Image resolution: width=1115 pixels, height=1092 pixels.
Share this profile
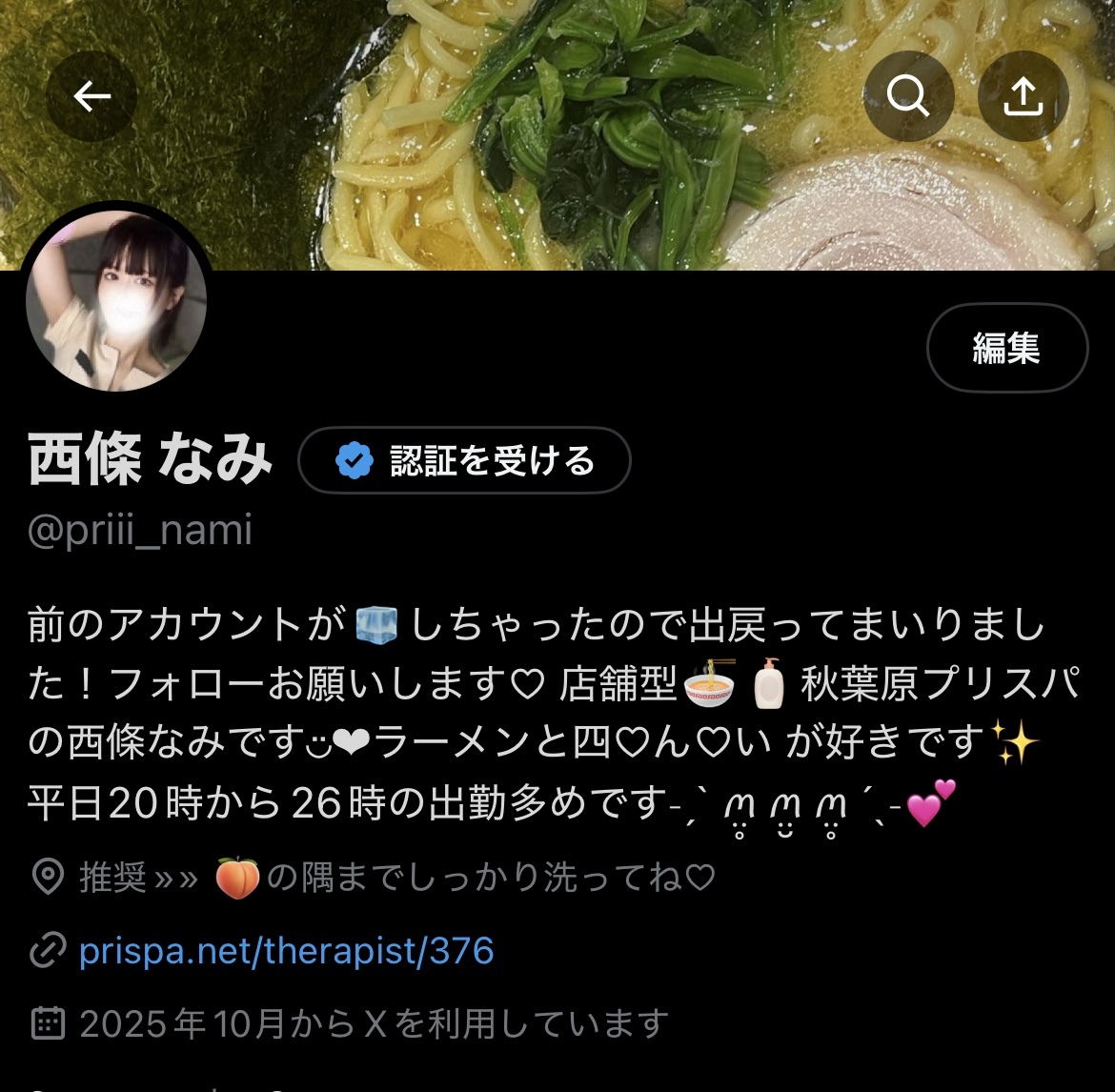1024,96
